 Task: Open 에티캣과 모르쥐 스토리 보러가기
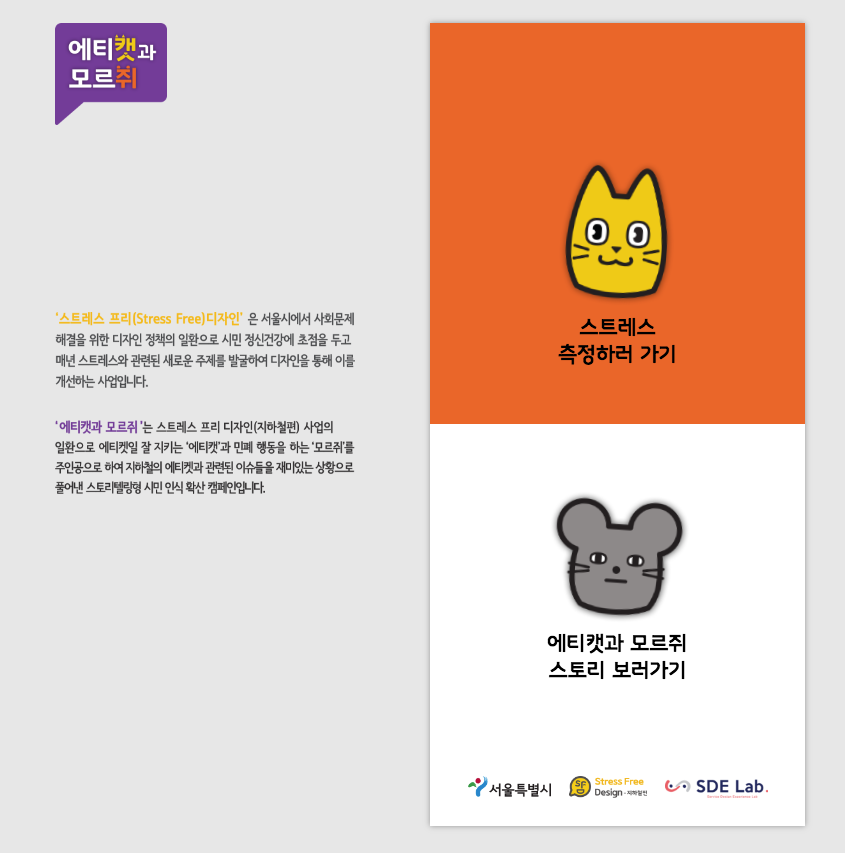click(x=617, y=590)
